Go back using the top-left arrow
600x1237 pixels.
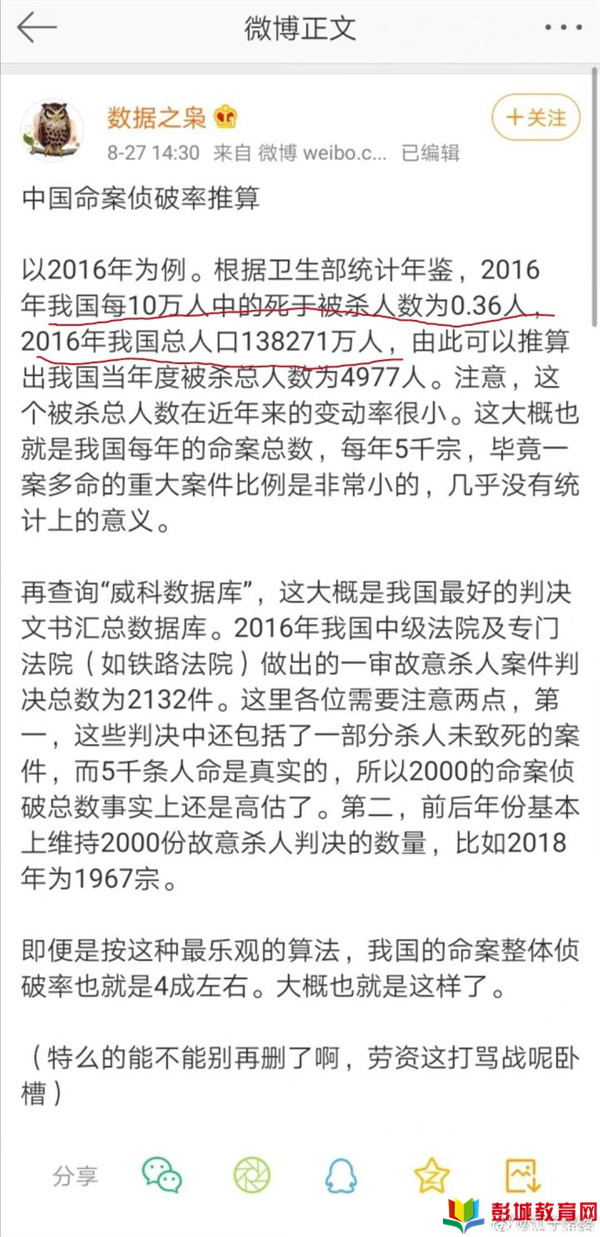coord(36,28)
